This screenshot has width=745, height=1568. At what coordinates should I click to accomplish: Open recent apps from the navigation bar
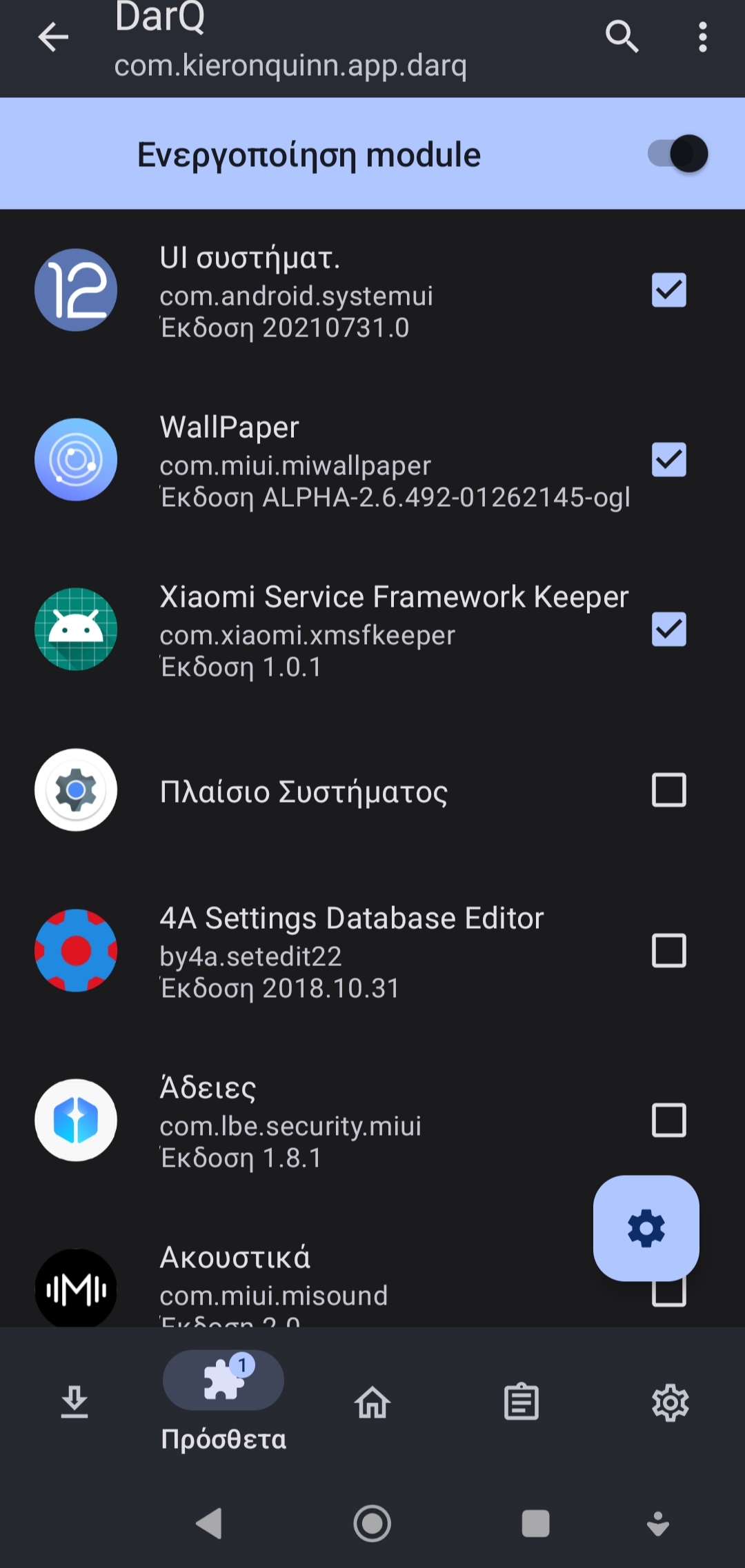pos(535,1524)
